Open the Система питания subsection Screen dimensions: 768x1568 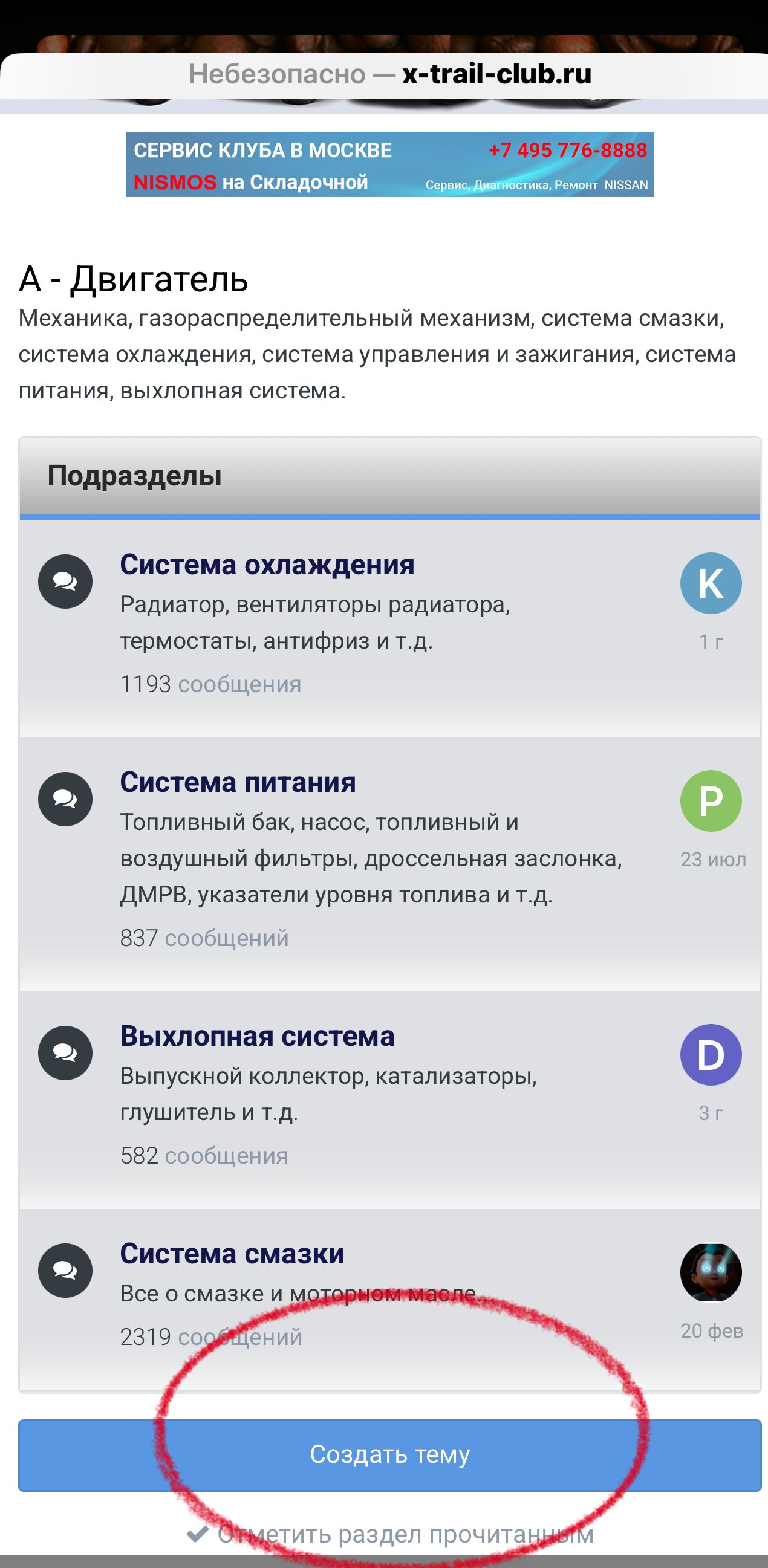tap(238, 782)
